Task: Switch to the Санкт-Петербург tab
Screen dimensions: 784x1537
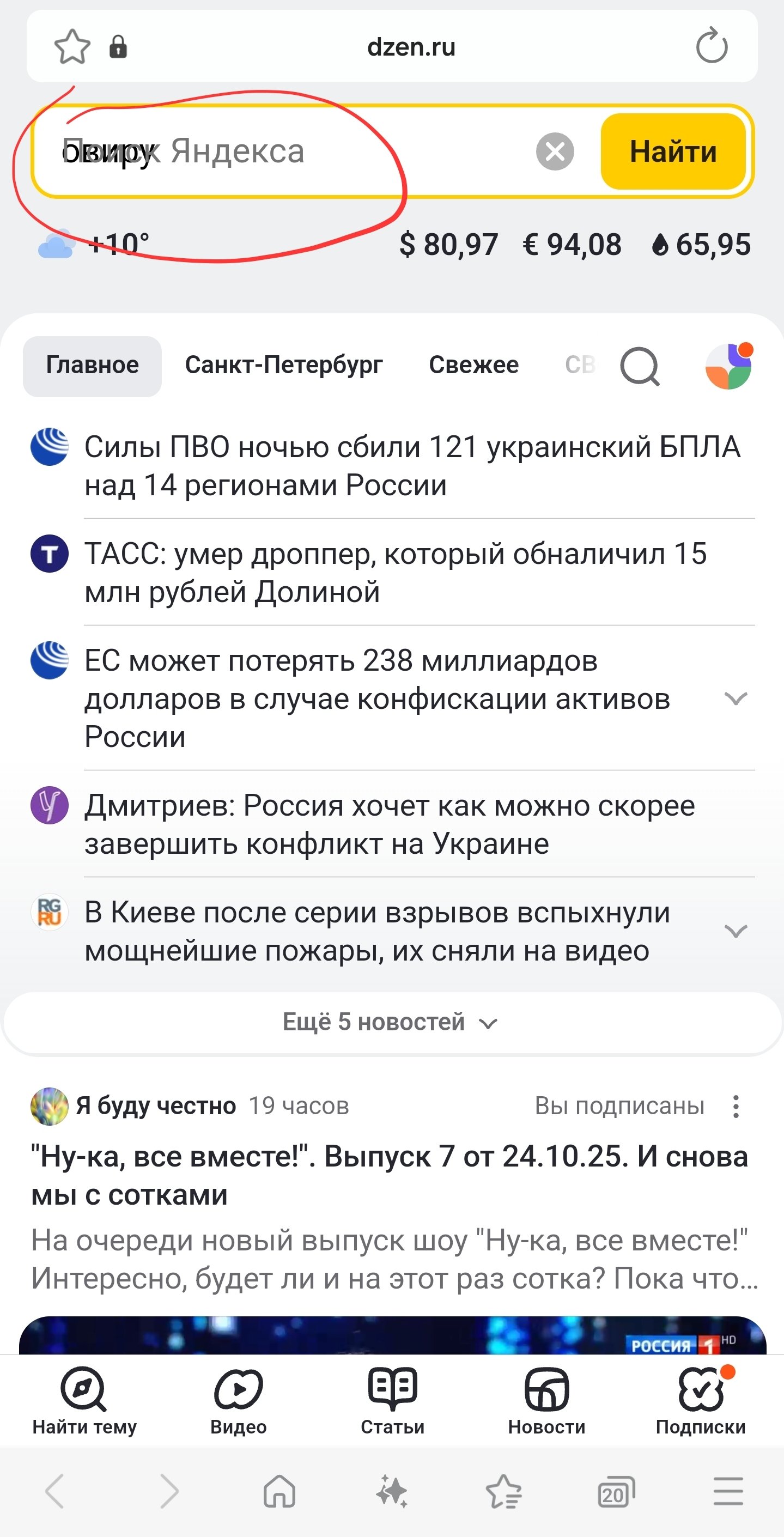Action: click(x=283, y=365)
